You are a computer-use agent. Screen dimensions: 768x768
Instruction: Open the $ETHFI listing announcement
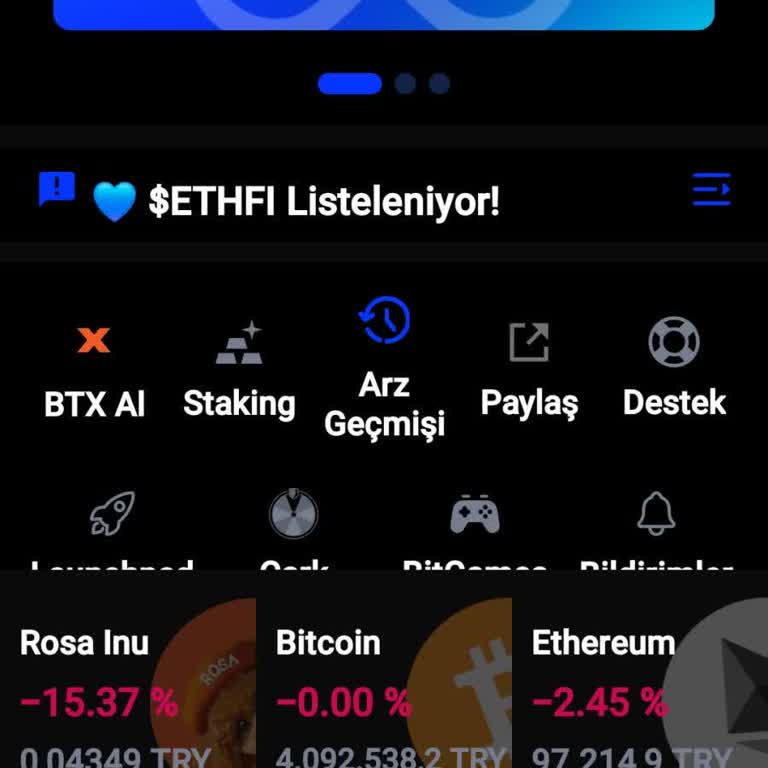point(323,202)
